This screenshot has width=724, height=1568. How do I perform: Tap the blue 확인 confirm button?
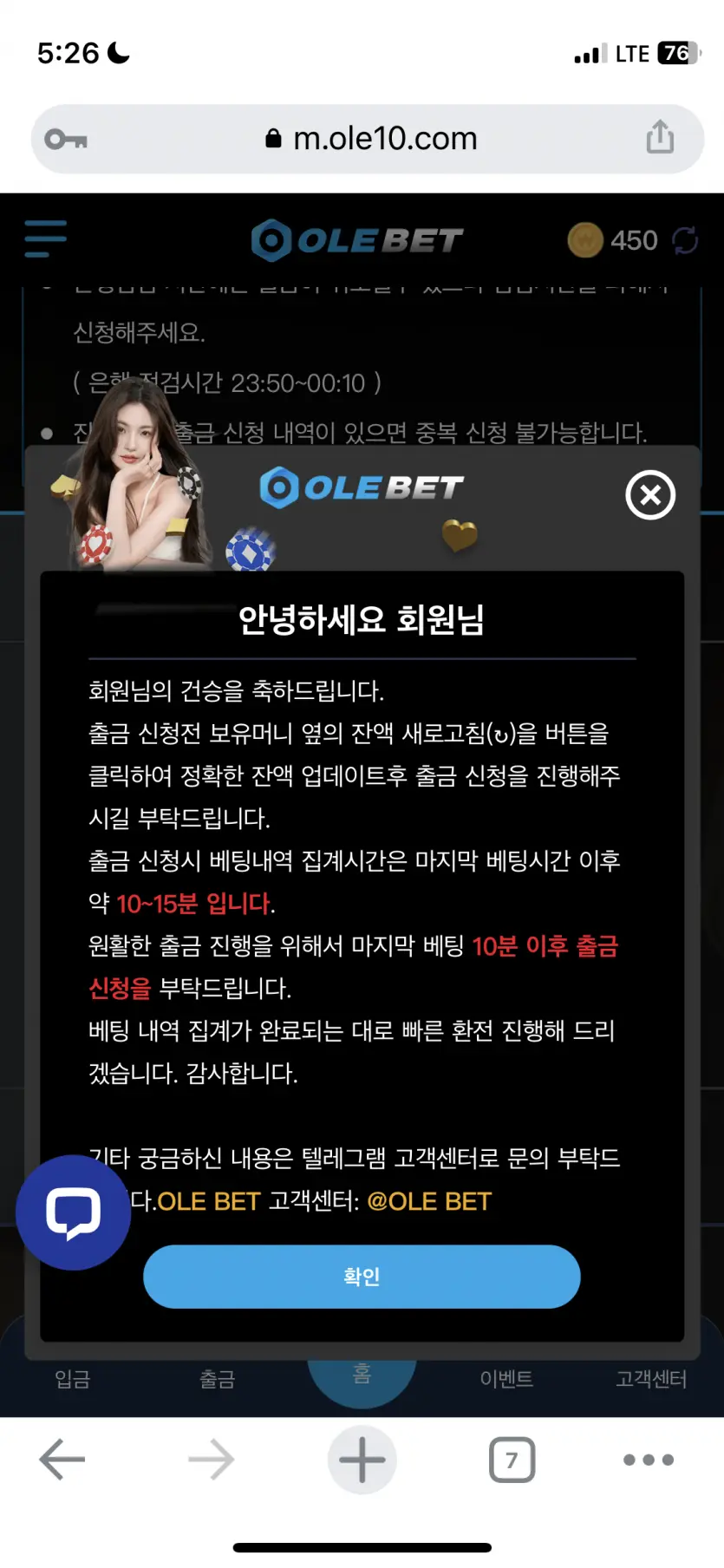tap(362, 1277)
